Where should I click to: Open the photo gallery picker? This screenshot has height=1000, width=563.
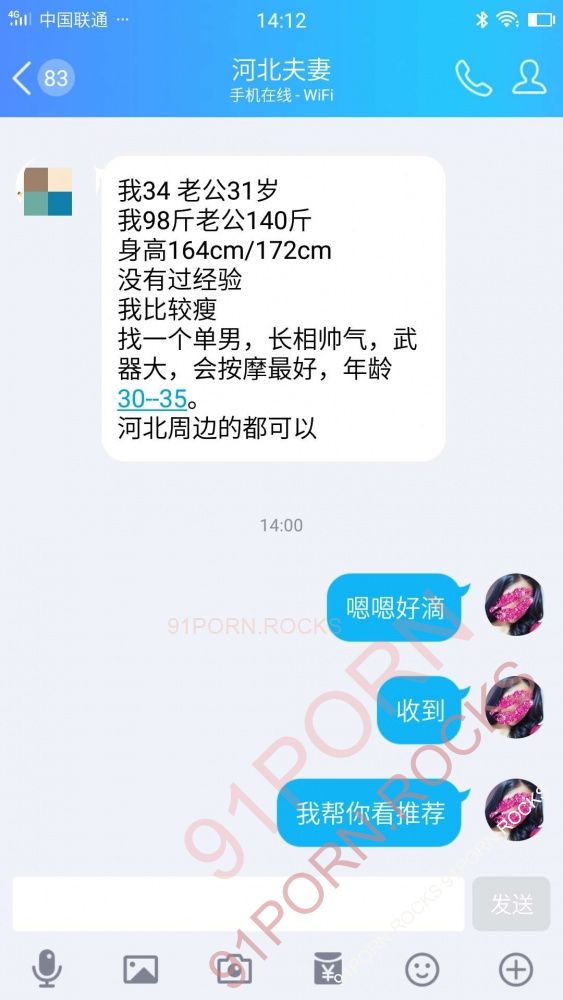tap(140, 969)
